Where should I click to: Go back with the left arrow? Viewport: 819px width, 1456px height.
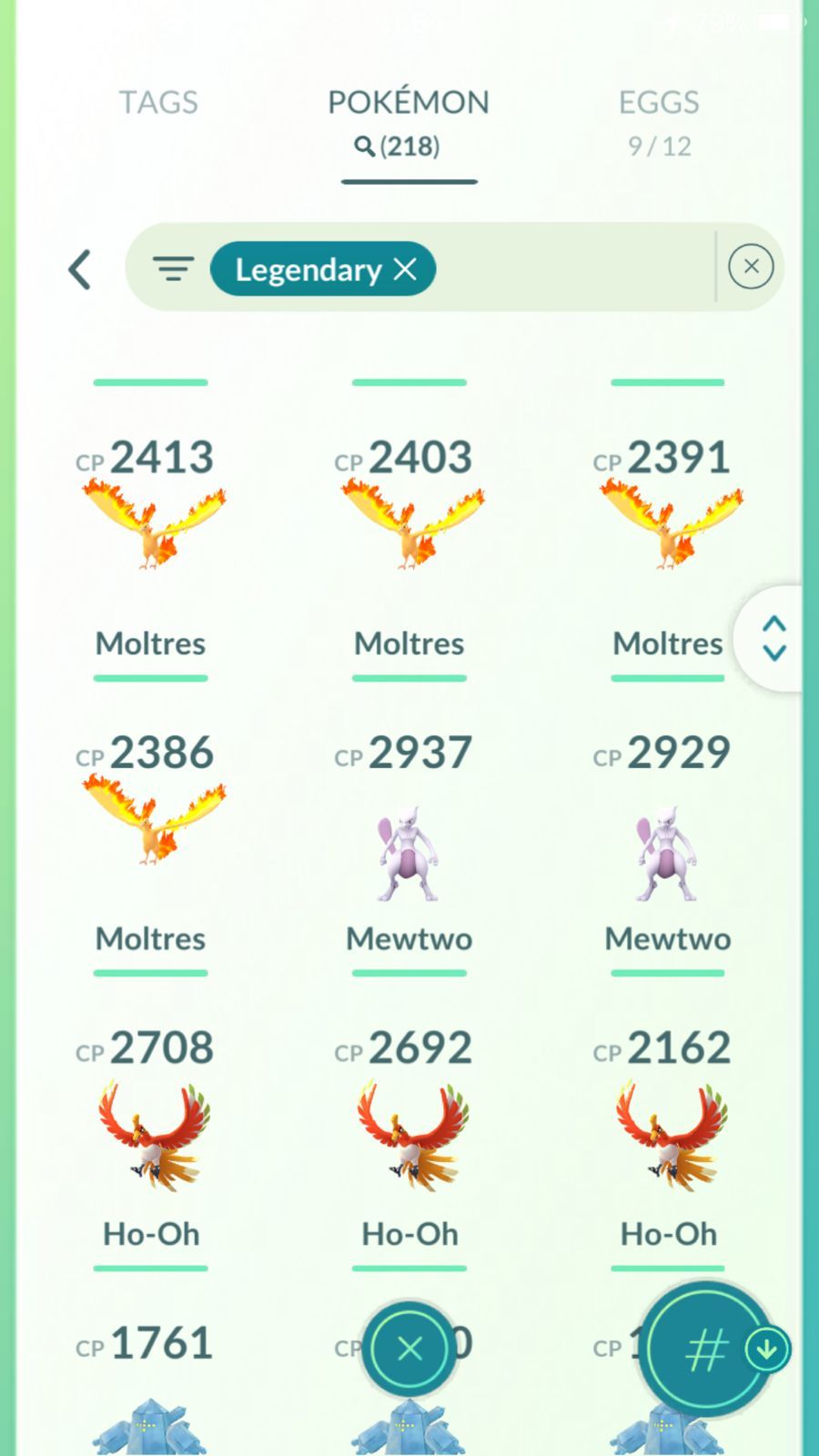coord(80,269)
